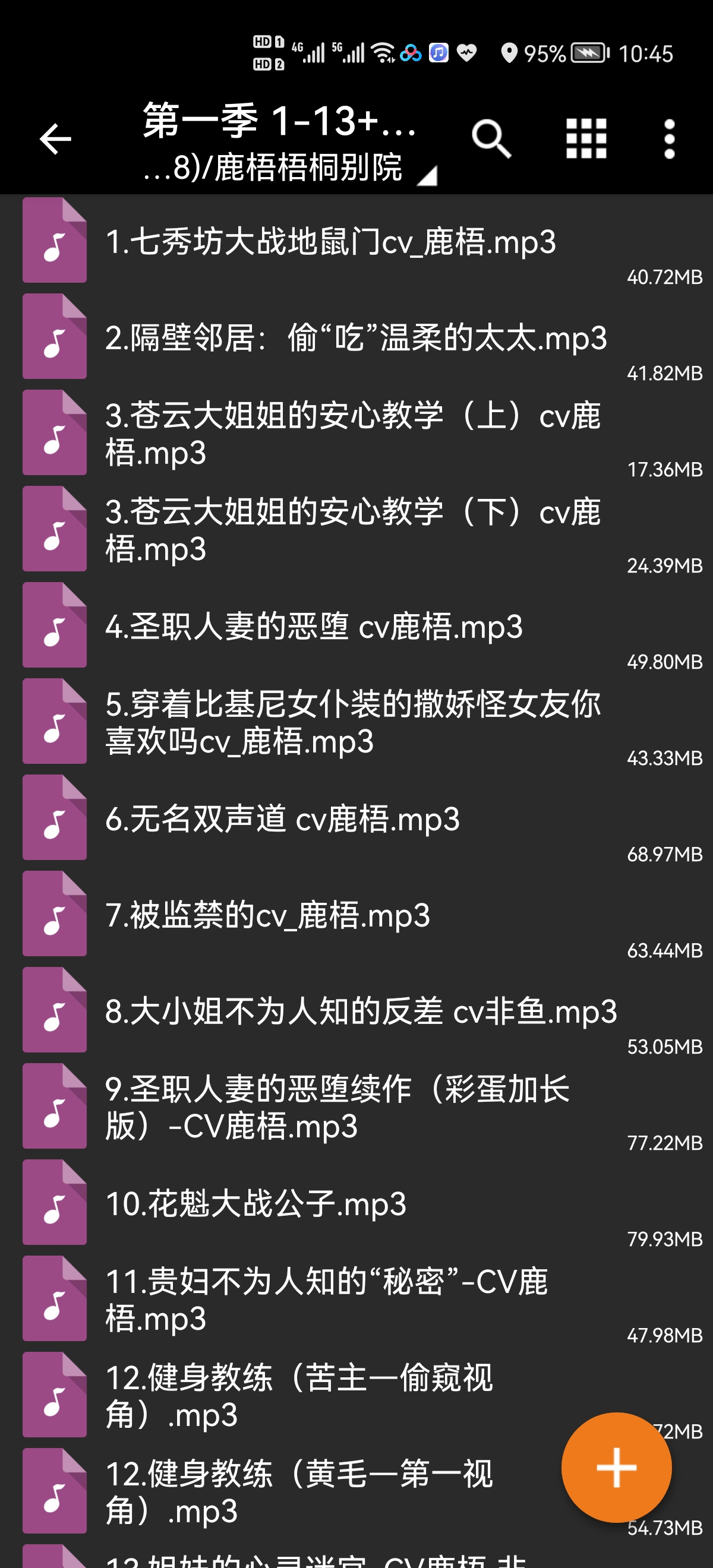Select the 43.33MB mp3 file
Screen dimensions: 713x1568
356,722
